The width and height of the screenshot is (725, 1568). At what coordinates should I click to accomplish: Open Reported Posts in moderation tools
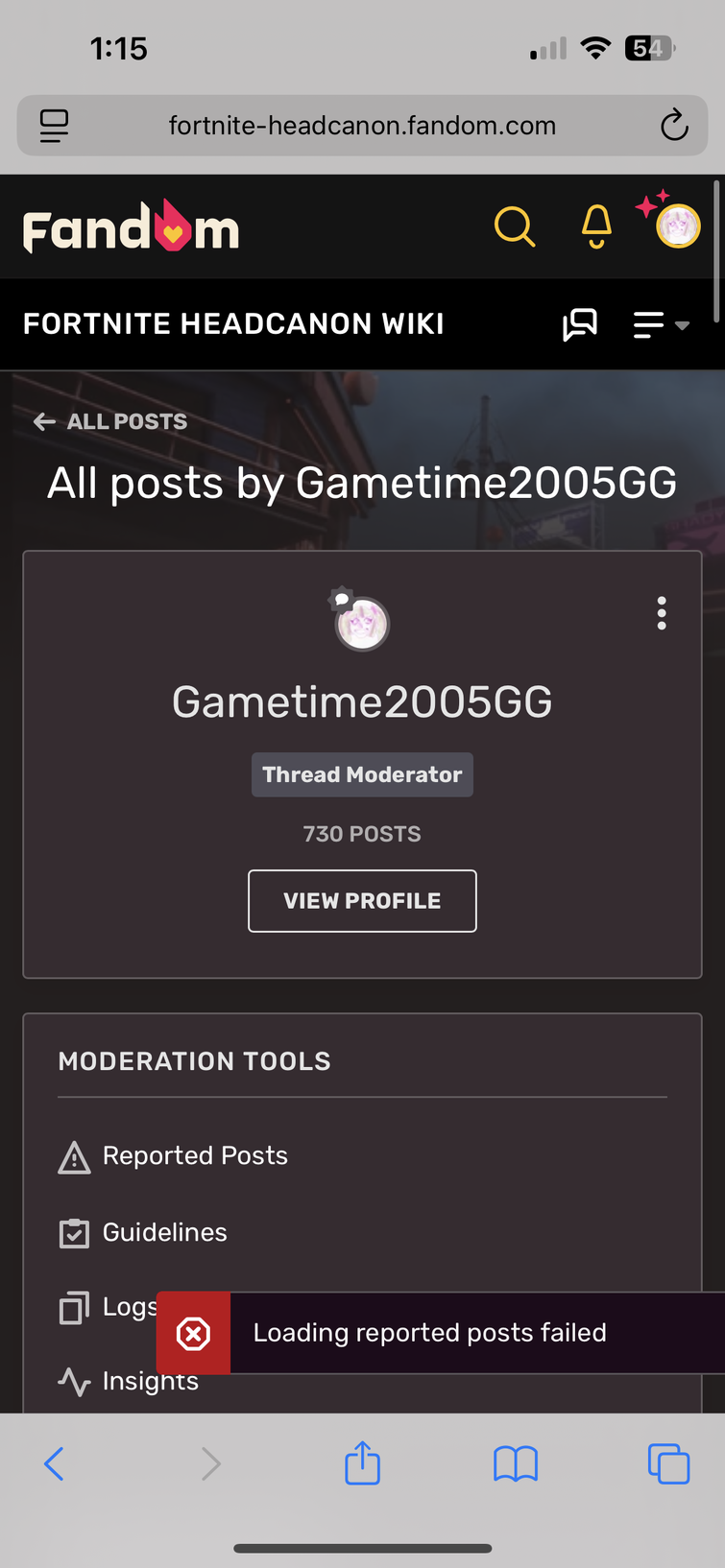tap(195, 1155)
